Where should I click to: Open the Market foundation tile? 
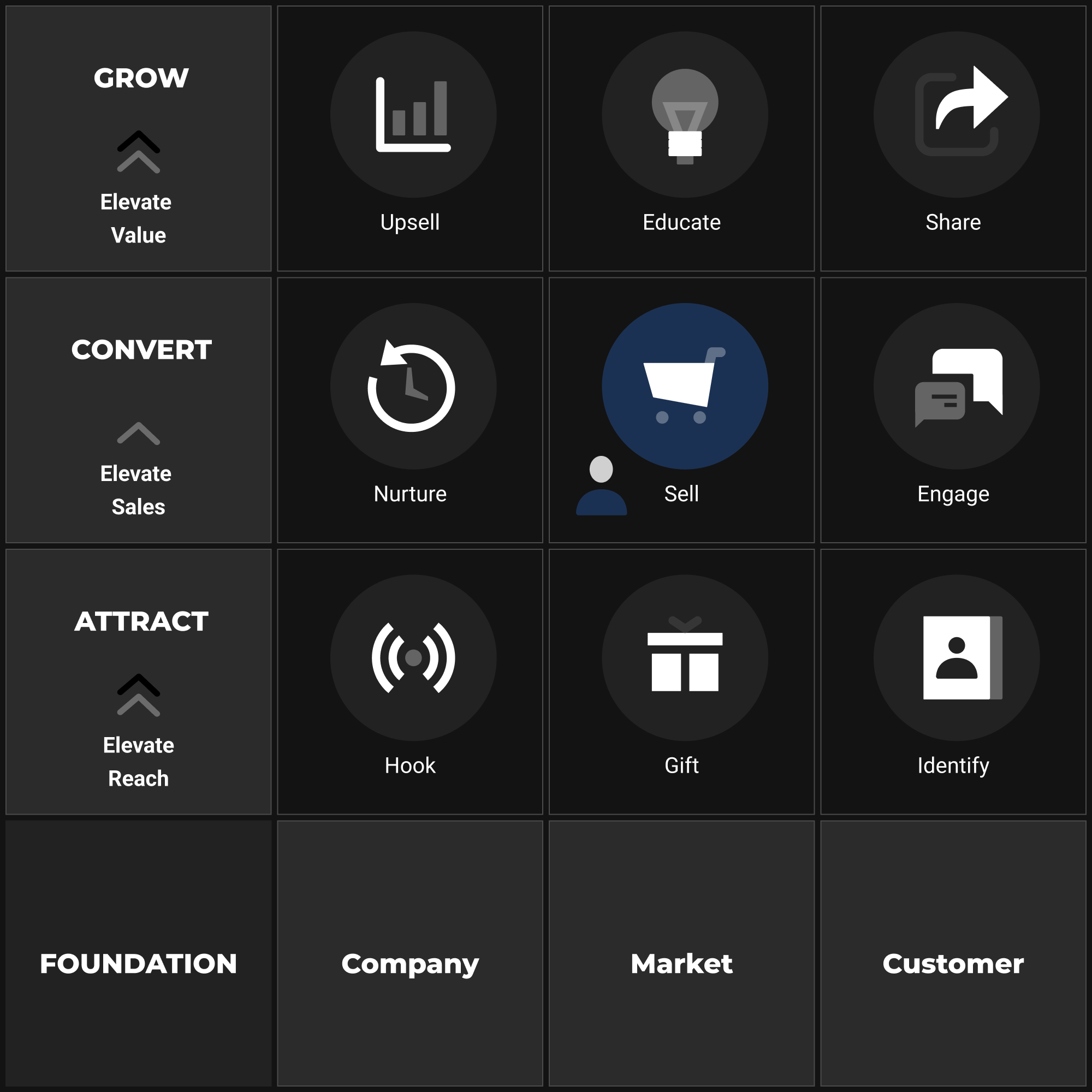[681, 964]
